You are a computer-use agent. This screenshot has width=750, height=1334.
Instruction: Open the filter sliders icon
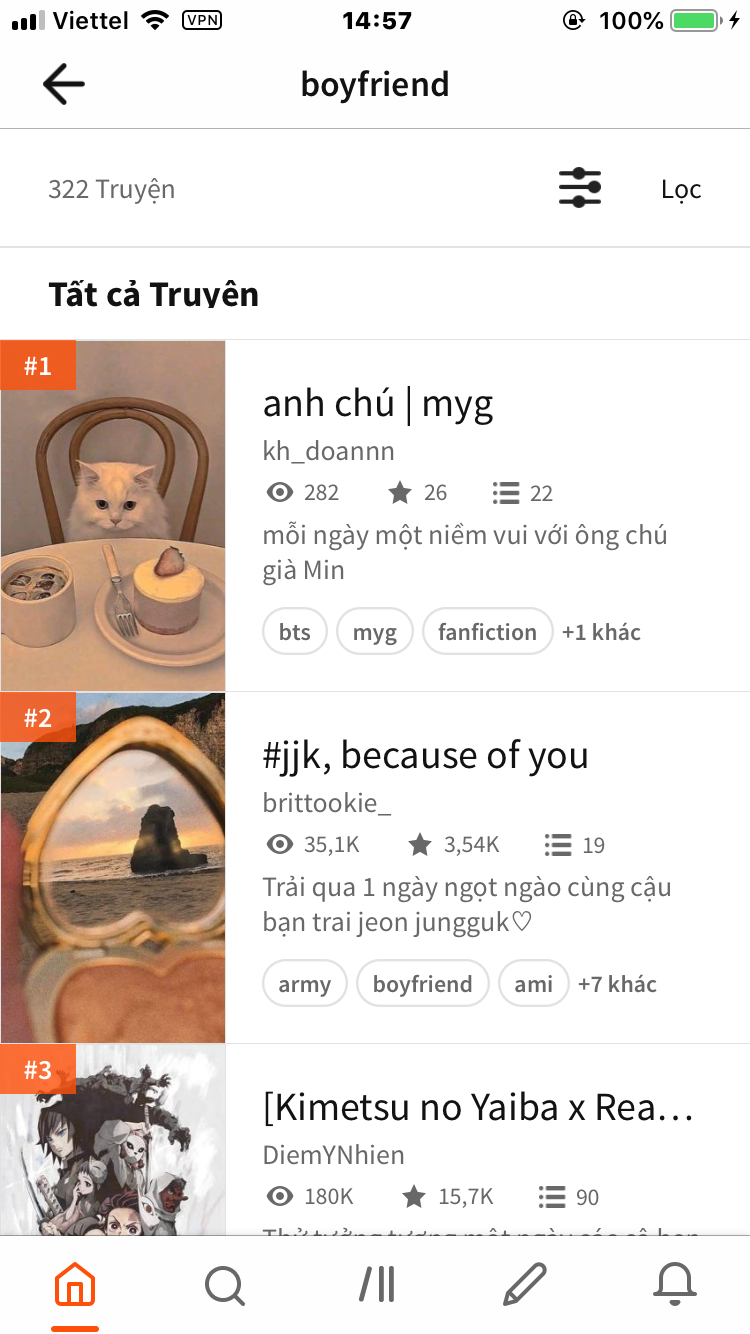(x=579, y=188)
